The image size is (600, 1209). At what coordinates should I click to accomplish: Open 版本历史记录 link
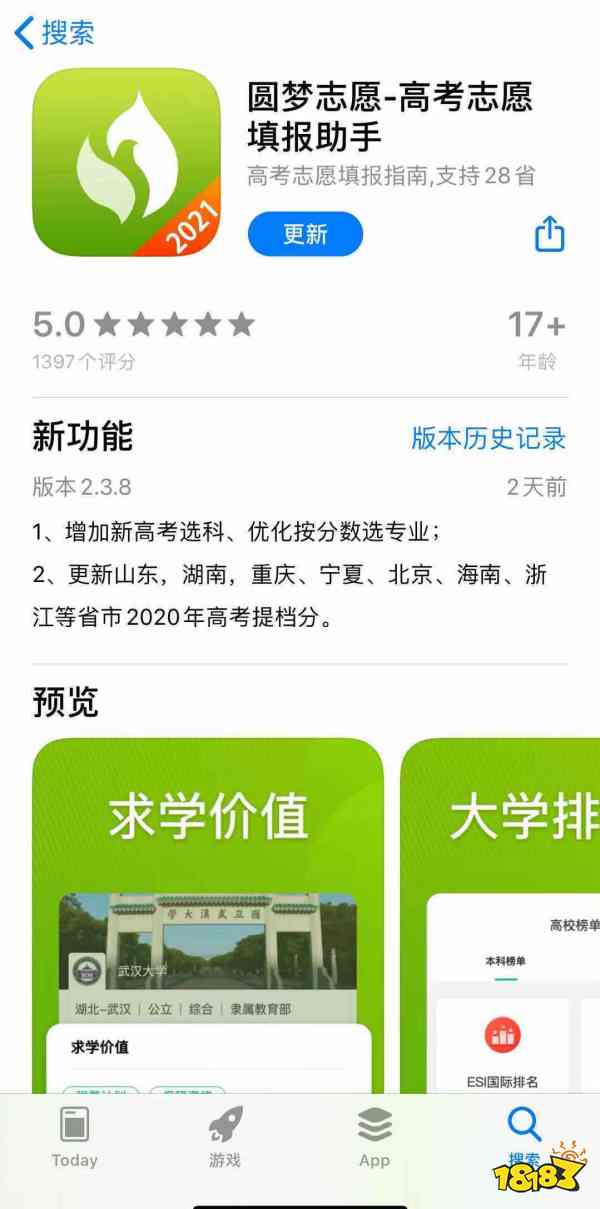pos(488,438)
